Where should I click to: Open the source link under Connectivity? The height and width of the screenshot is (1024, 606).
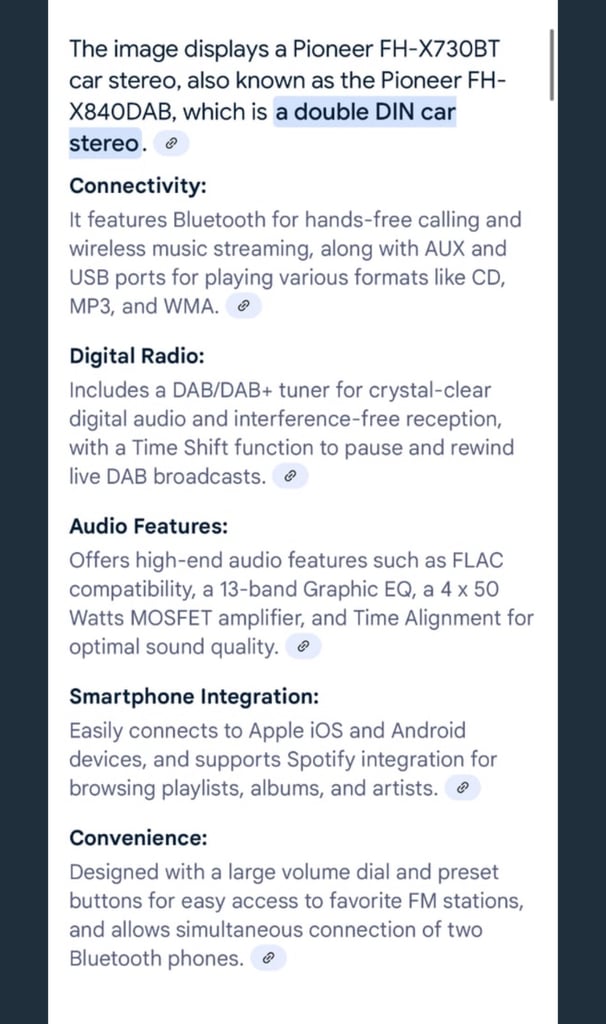click(x=244, y=306)
